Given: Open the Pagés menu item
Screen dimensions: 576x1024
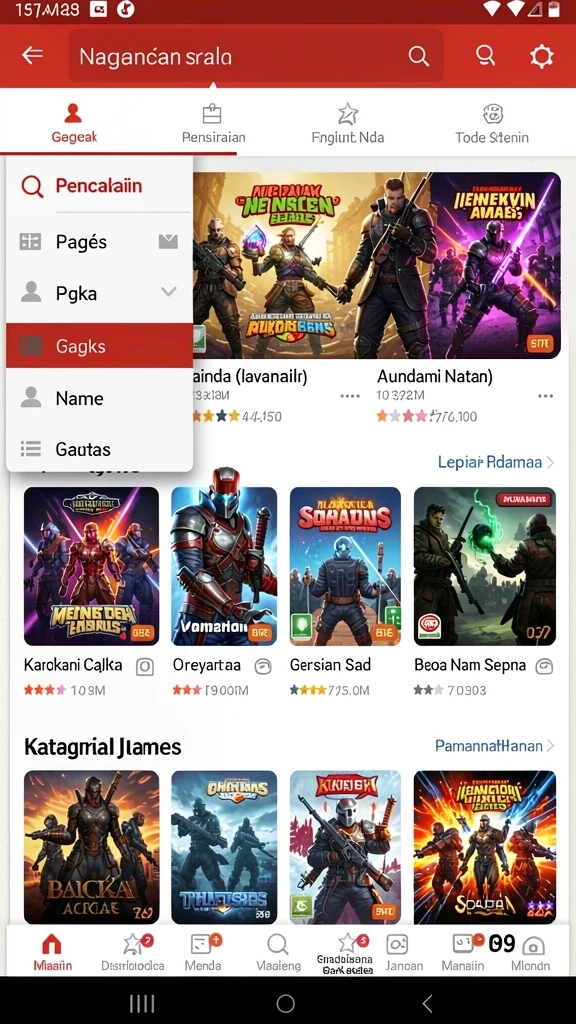Looking at the screenshot, I should click(99, 242).
